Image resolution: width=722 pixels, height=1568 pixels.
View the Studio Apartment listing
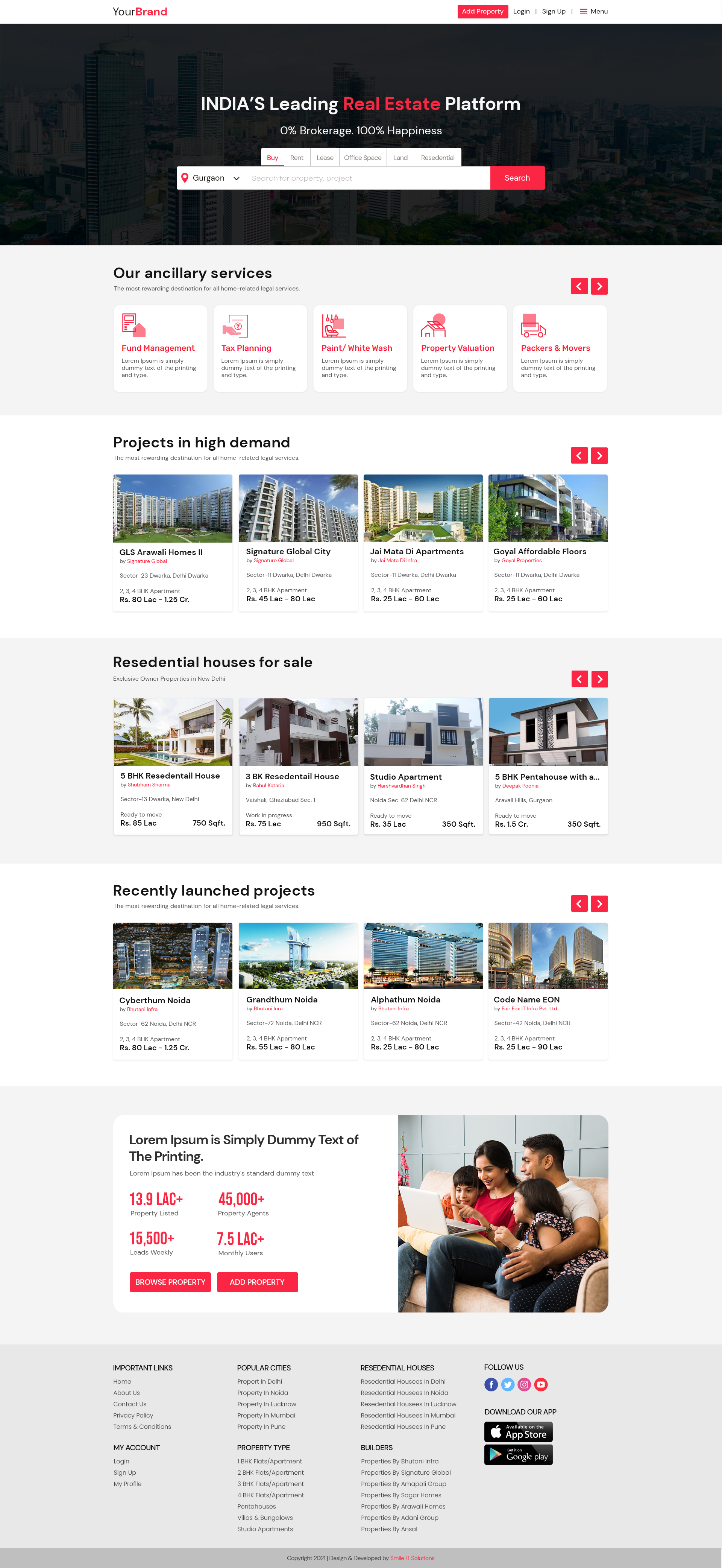point(423,767)
